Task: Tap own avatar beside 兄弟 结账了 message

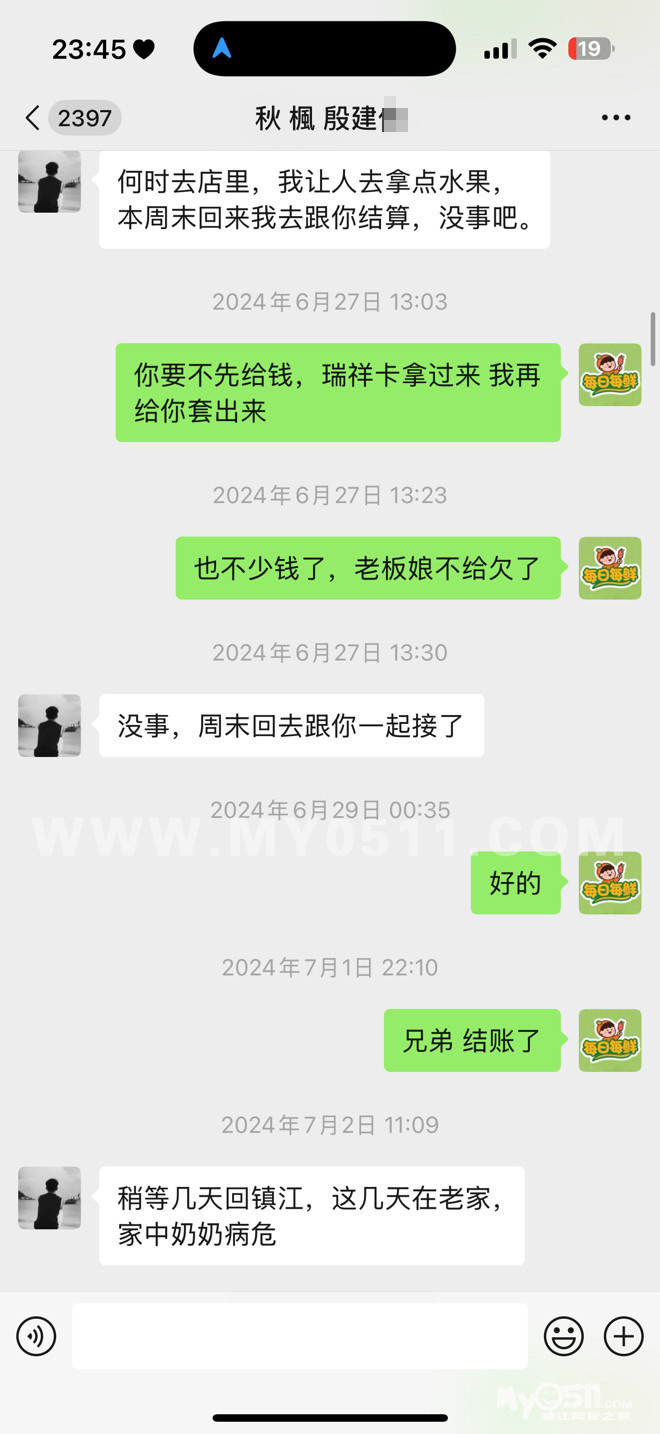Action: click(610, 1040)
